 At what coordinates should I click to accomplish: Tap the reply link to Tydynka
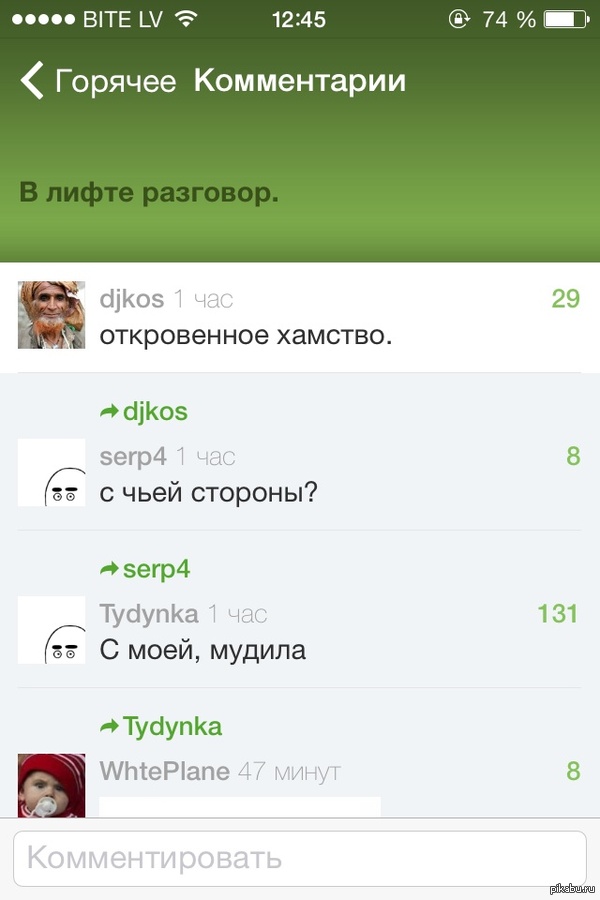161,726
